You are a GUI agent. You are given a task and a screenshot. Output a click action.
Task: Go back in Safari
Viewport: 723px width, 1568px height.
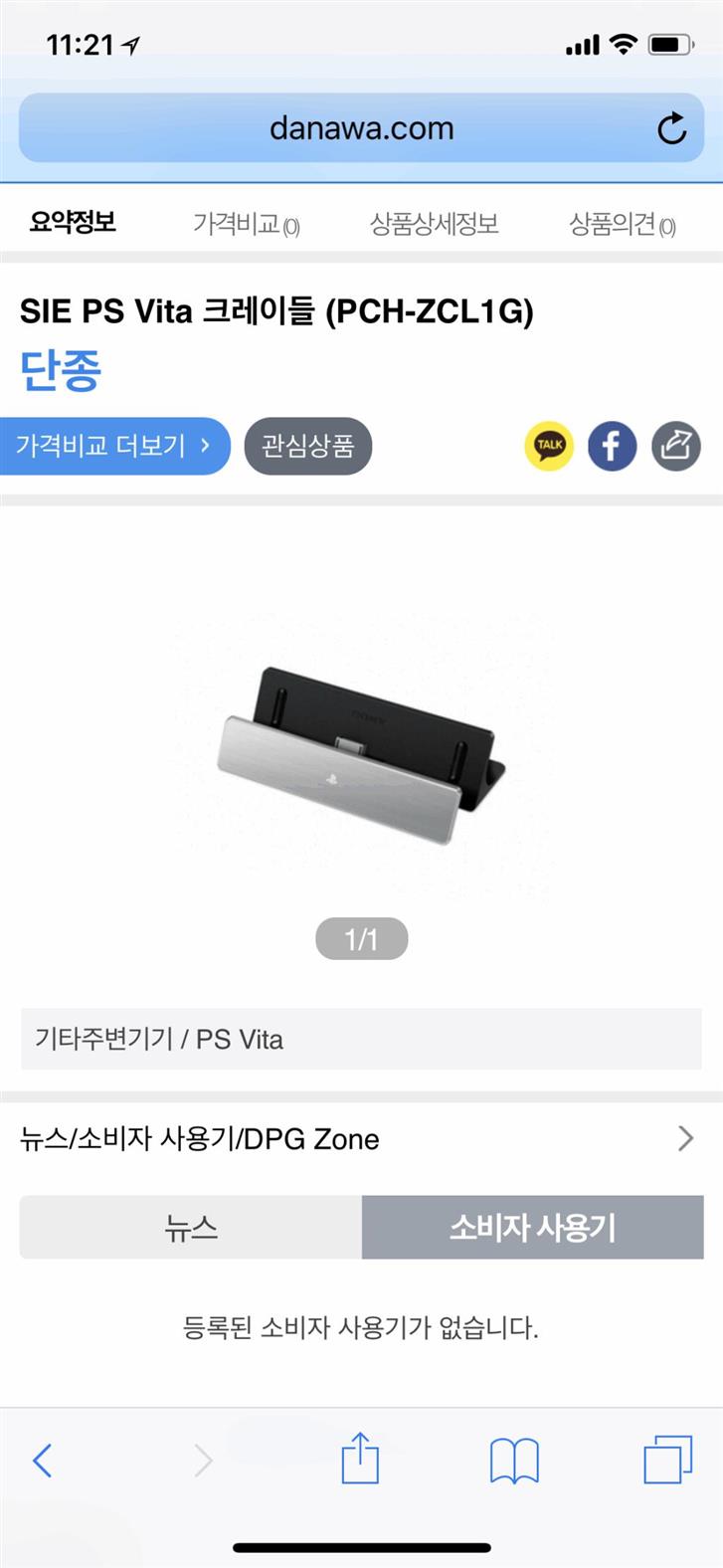pyautogui.click(x=42, y=1461)
